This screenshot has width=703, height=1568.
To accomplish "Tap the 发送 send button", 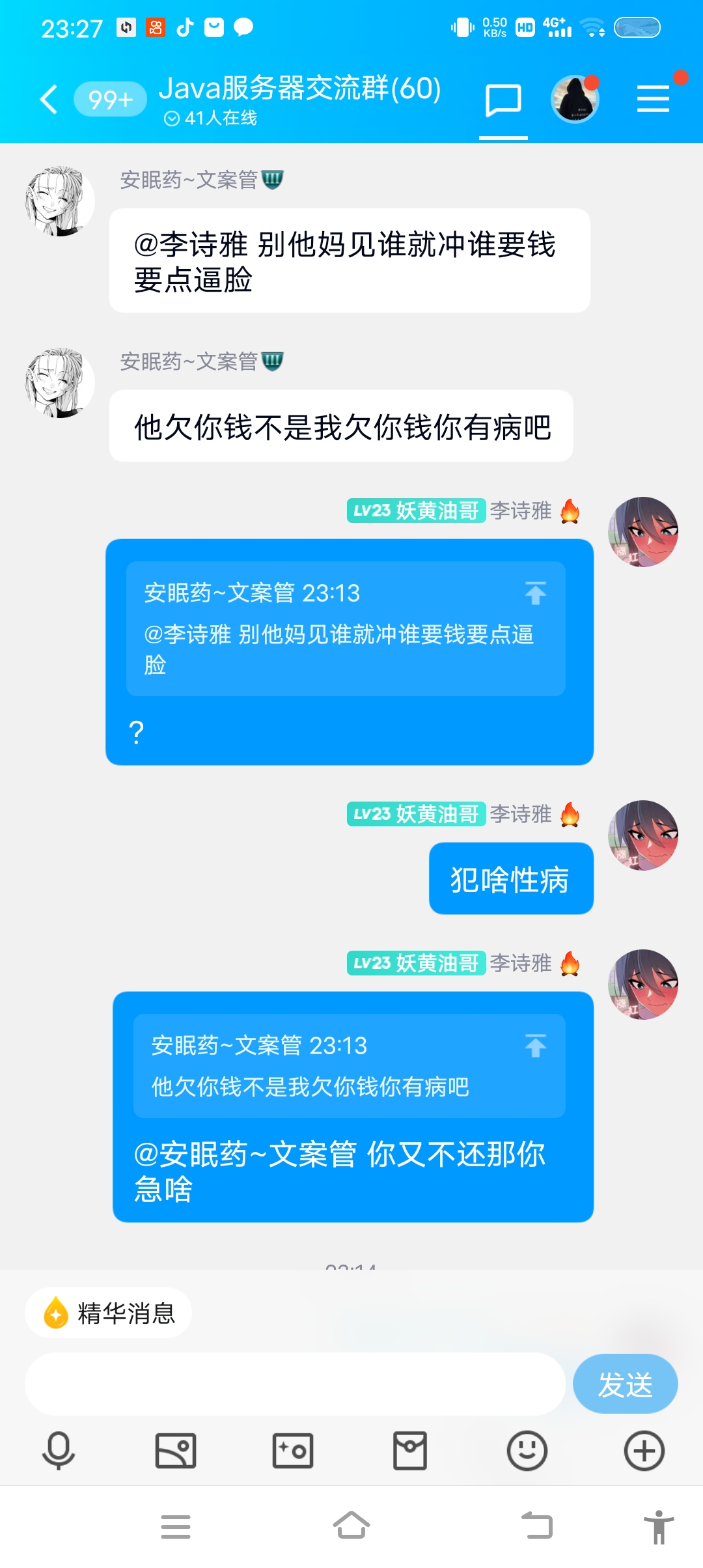I will tap(625, 1384).
